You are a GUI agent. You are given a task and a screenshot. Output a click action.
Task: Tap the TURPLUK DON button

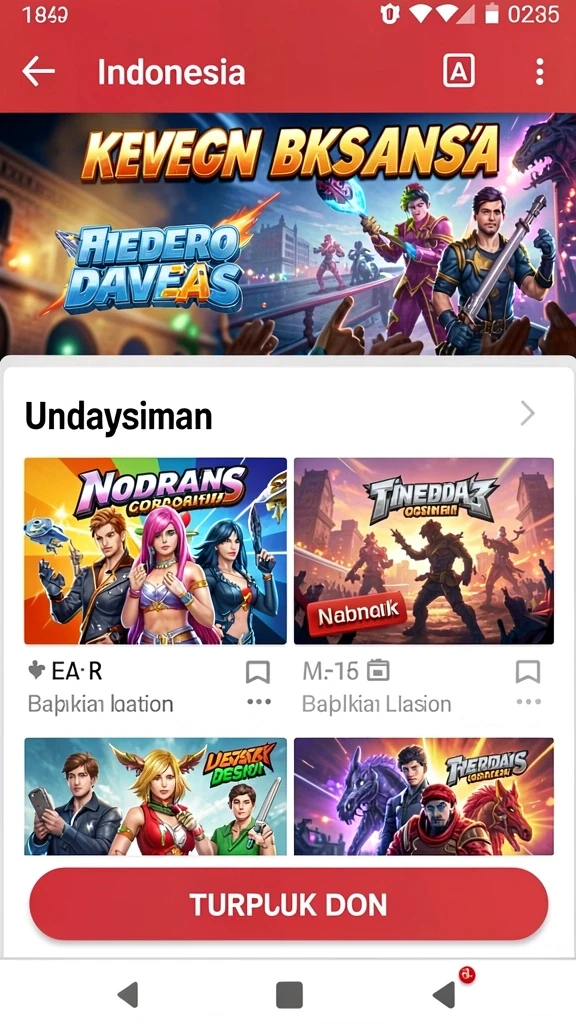[288, 904]
